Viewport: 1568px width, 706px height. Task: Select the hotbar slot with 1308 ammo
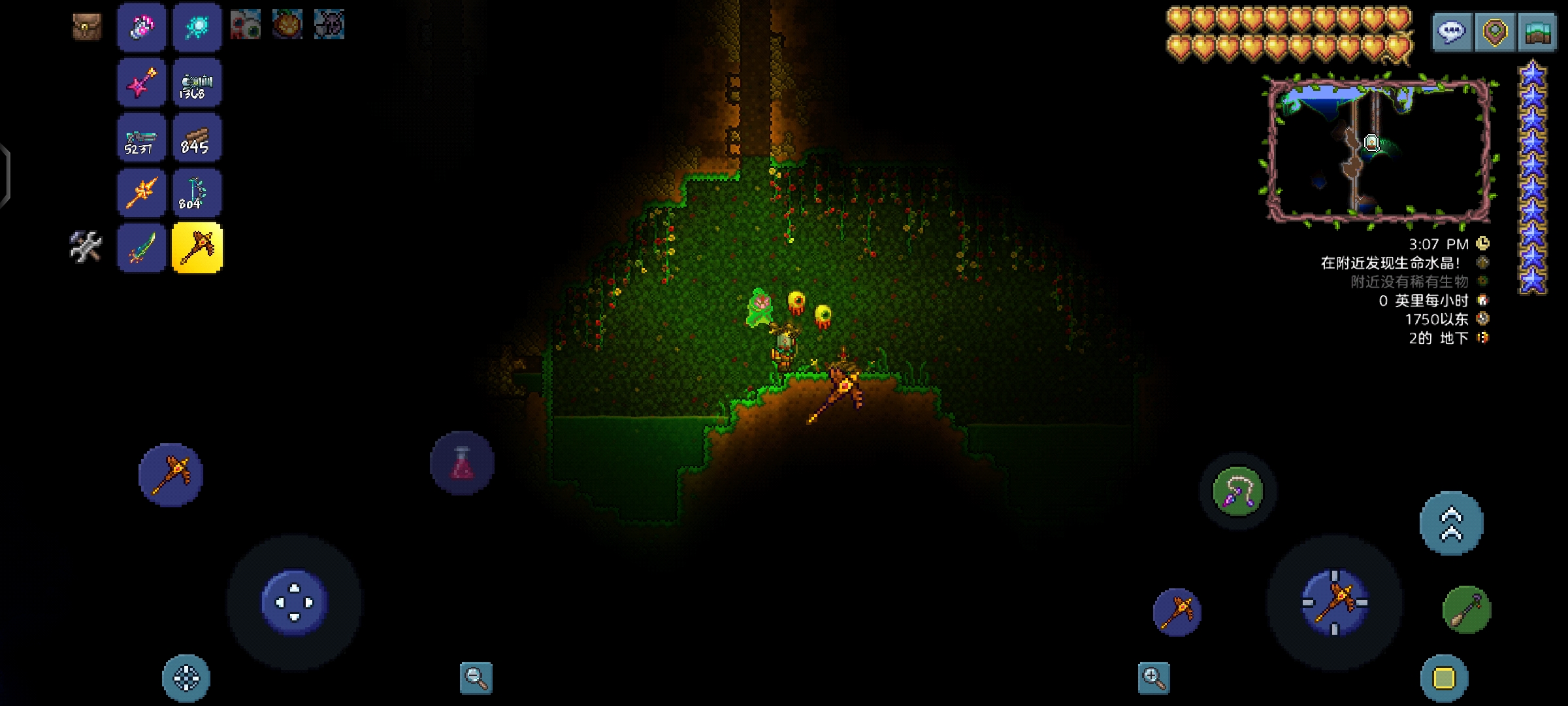197,83
